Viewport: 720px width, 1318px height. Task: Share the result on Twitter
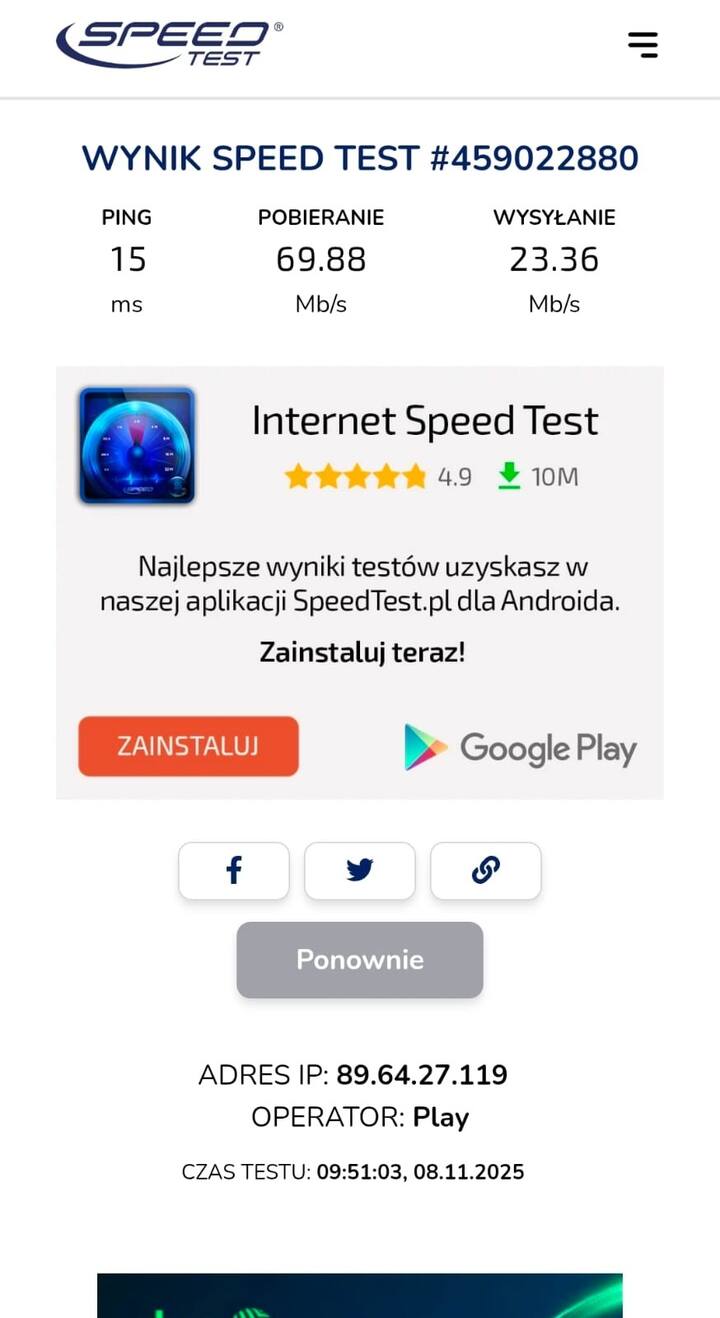tap(360, 871)
